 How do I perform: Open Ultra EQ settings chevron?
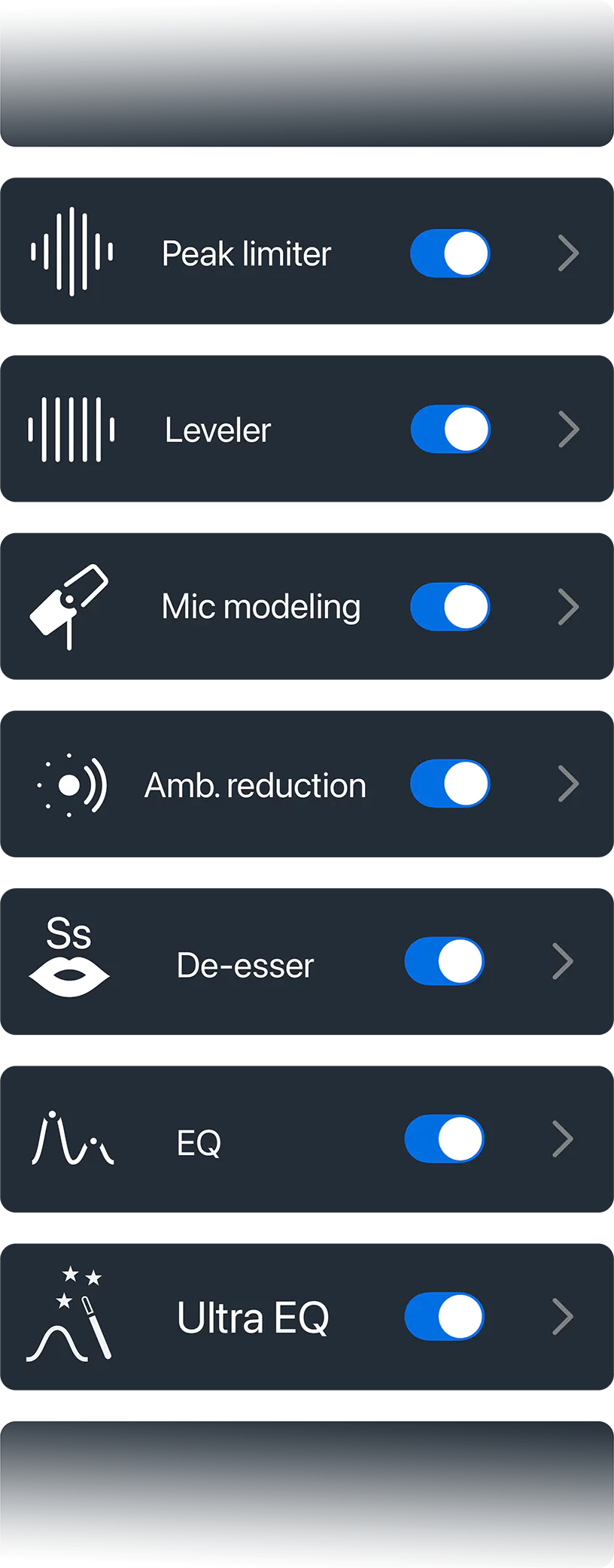pyautogui.click(x=563, y=1316)
